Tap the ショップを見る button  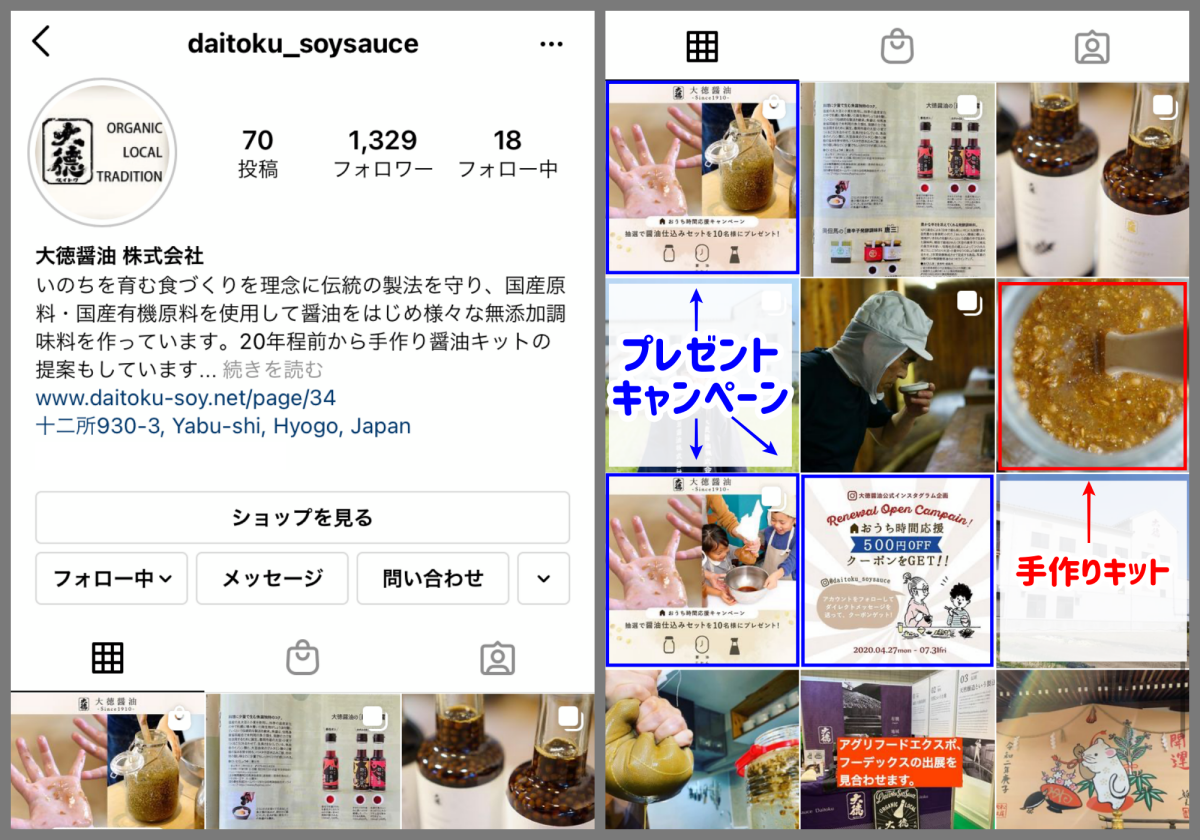point(302,518)
